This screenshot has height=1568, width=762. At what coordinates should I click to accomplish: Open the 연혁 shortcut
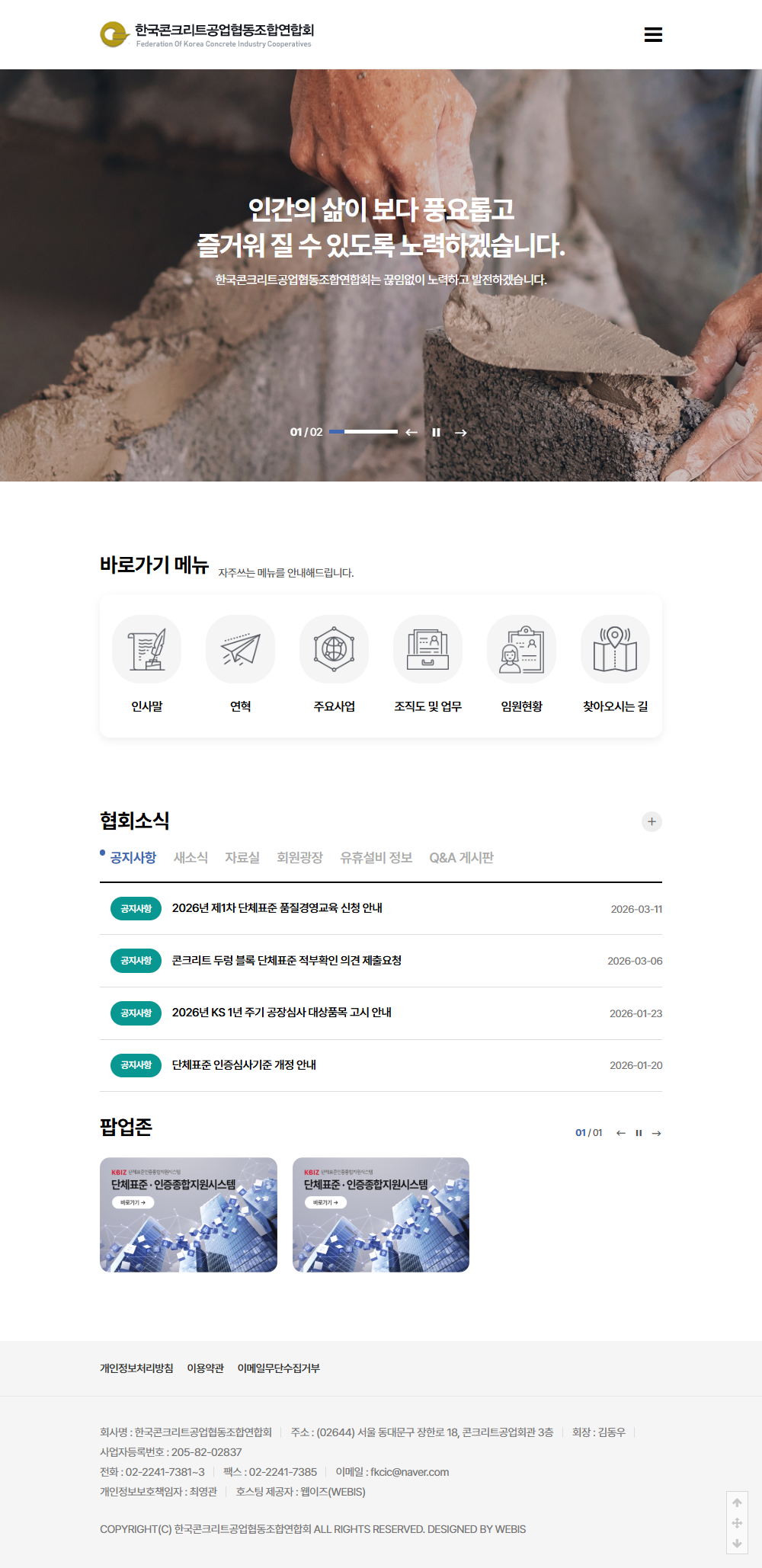[x=240, y=663]
